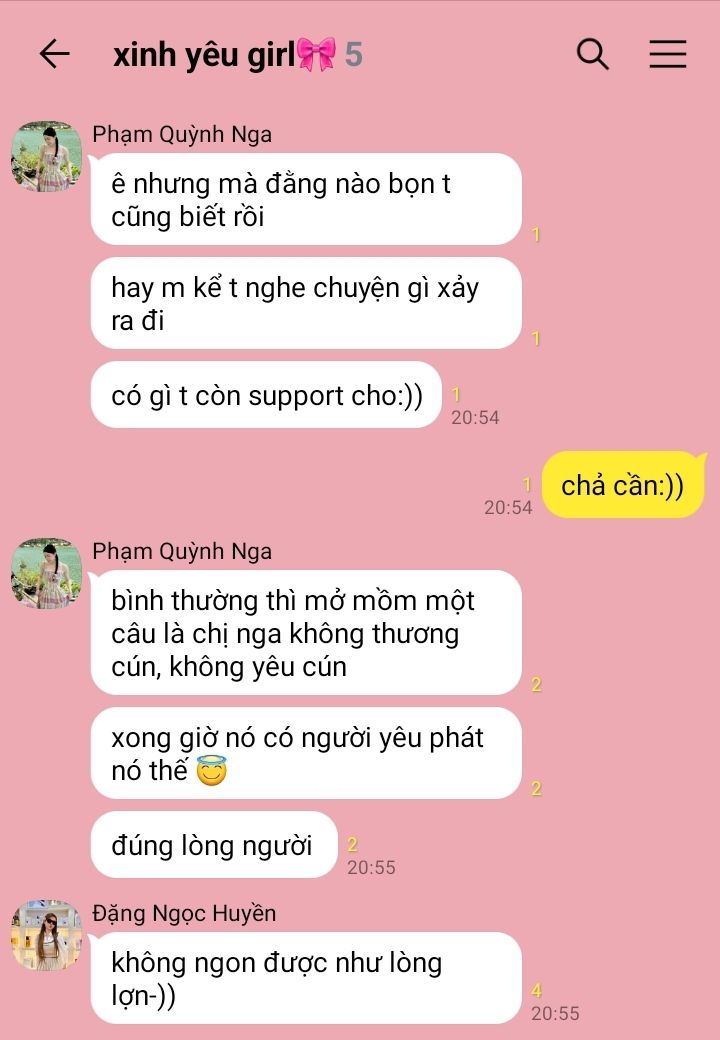The width and height of the screenshot is (720, 1040).
Task: Open the hamburger chat menu
Action: click(668, 54)
